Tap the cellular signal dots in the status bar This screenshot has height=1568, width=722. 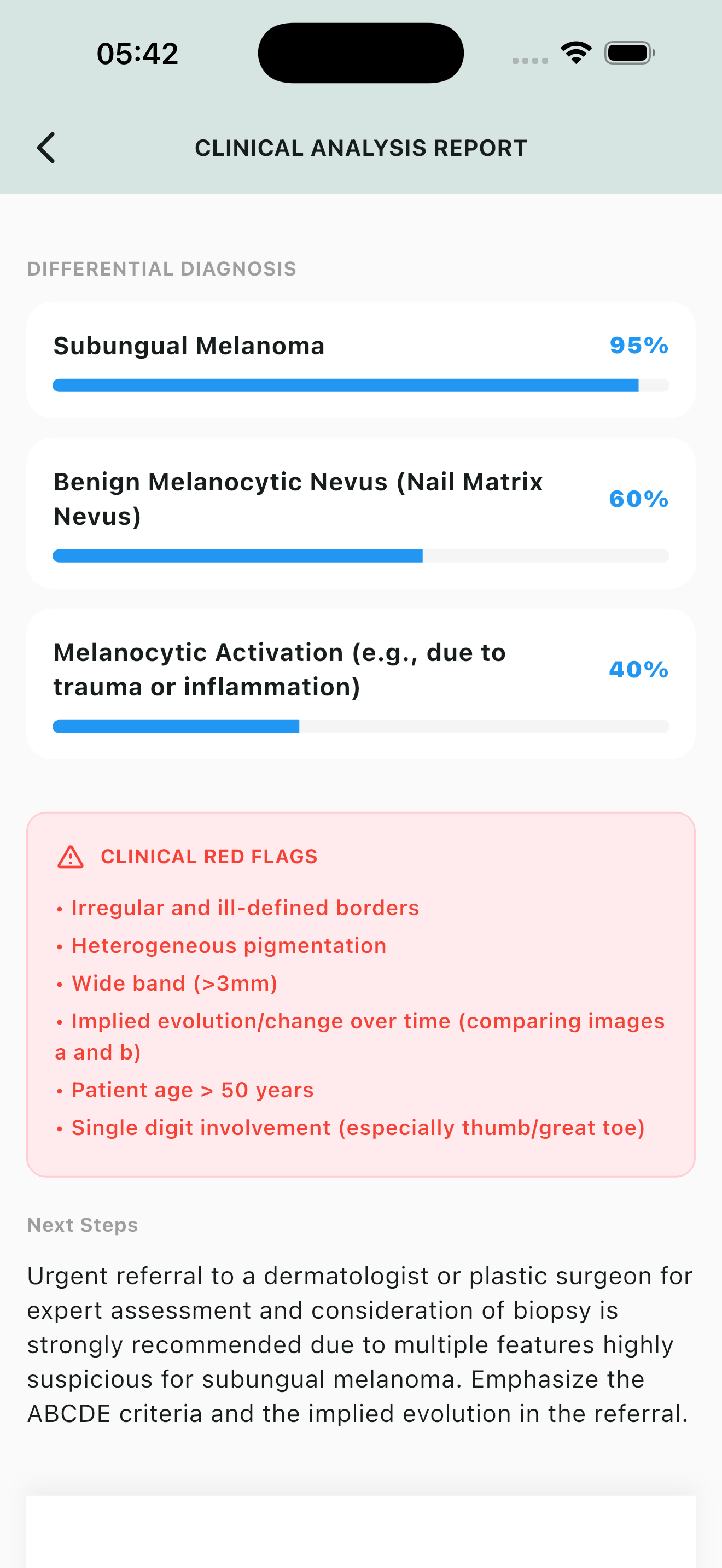(x=529, y=60)
